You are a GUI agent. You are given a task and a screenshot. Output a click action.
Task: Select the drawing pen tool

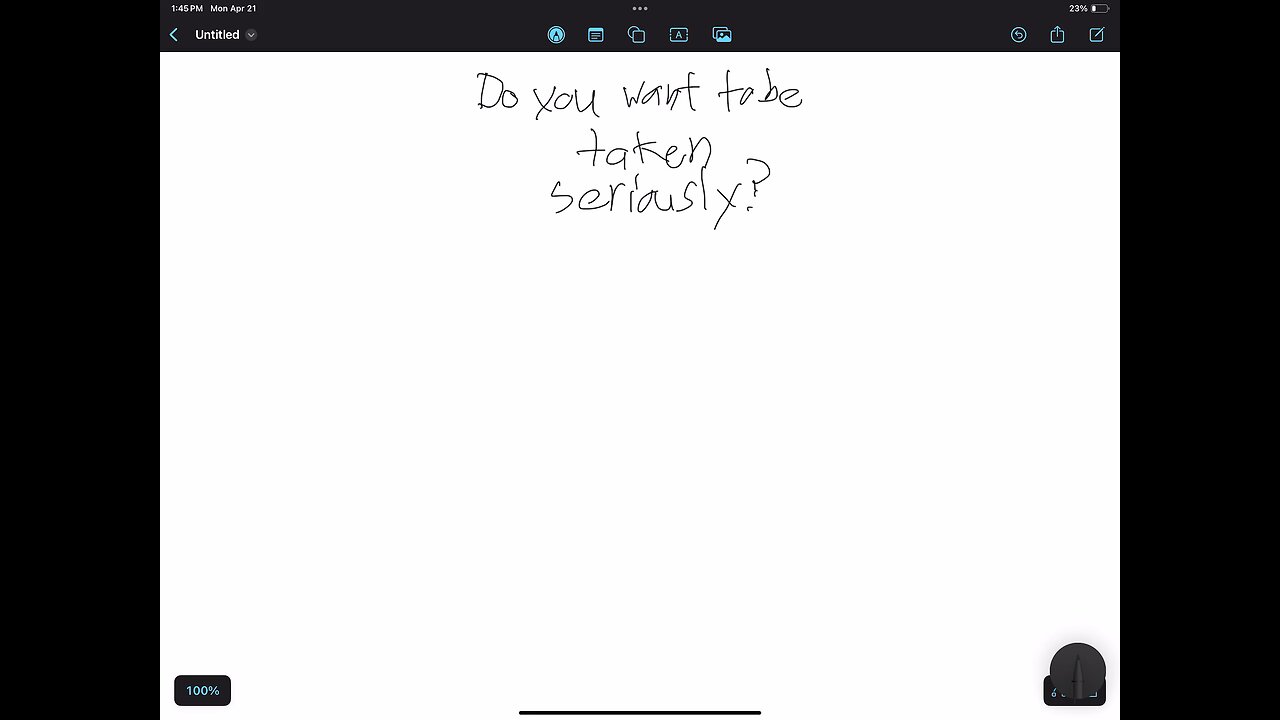[x=556, y=35]
